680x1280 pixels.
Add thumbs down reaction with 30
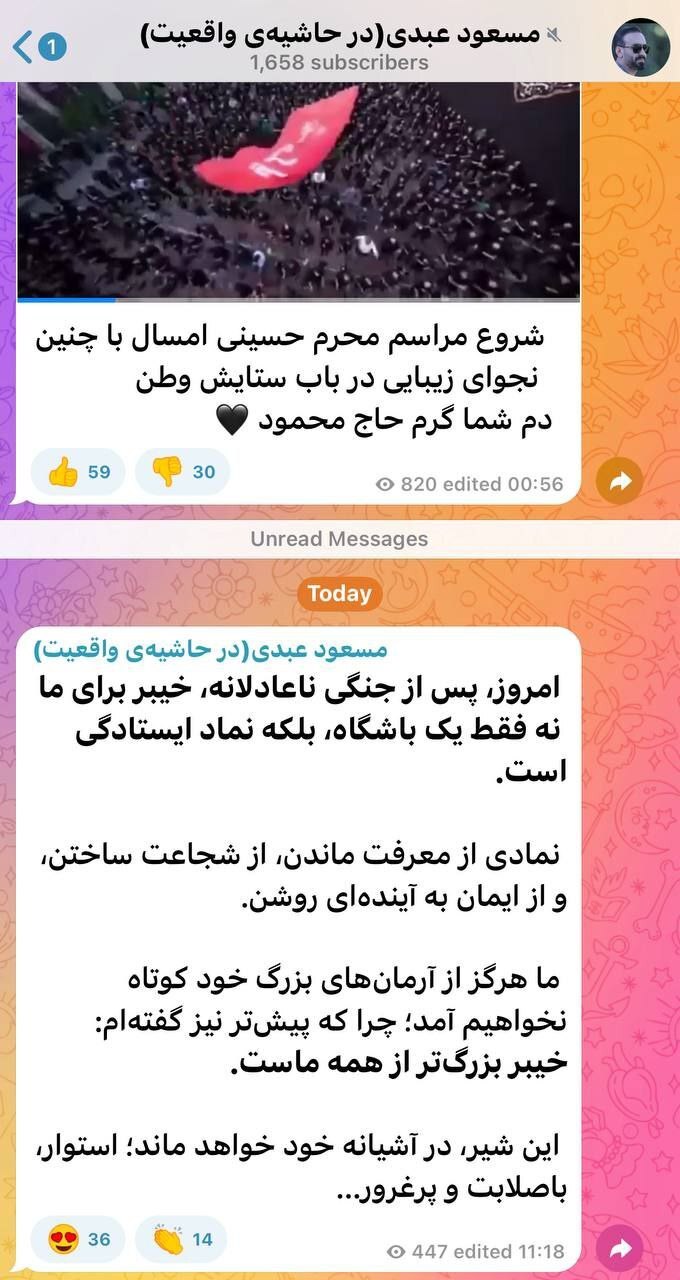pos(184,472)
